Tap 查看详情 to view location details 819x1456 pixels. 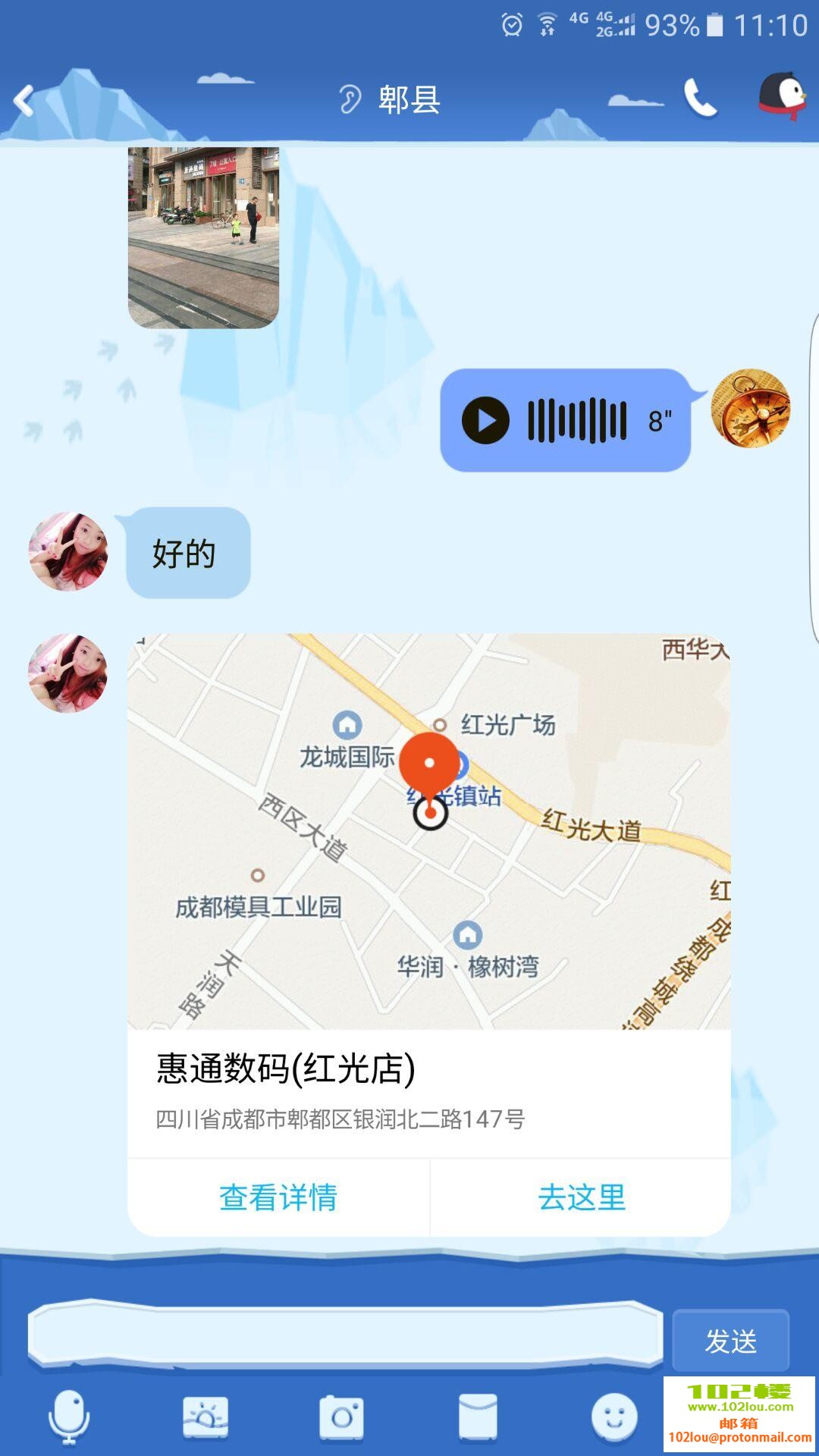pos(278,1197)
